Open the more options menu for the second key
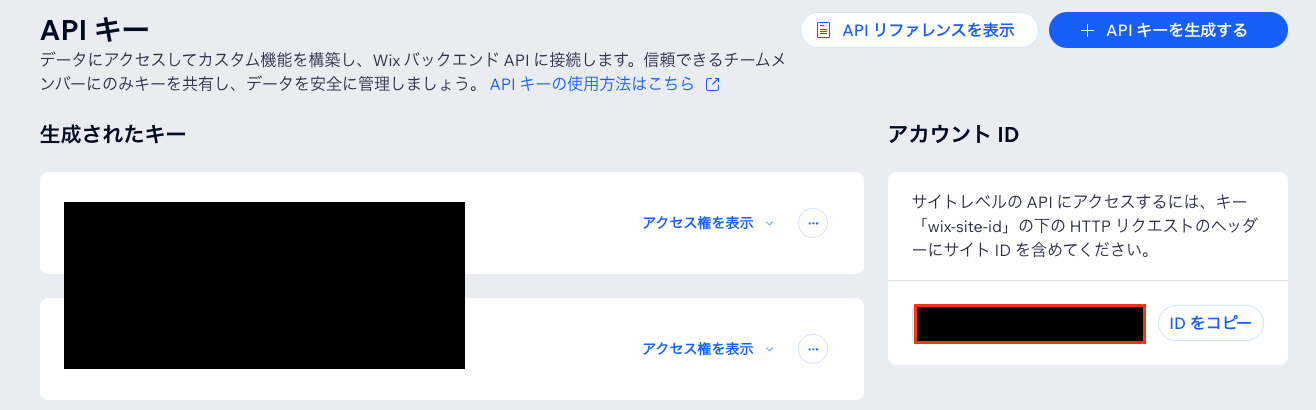This screenshot has height=410, width=1316. coord(812,349)
